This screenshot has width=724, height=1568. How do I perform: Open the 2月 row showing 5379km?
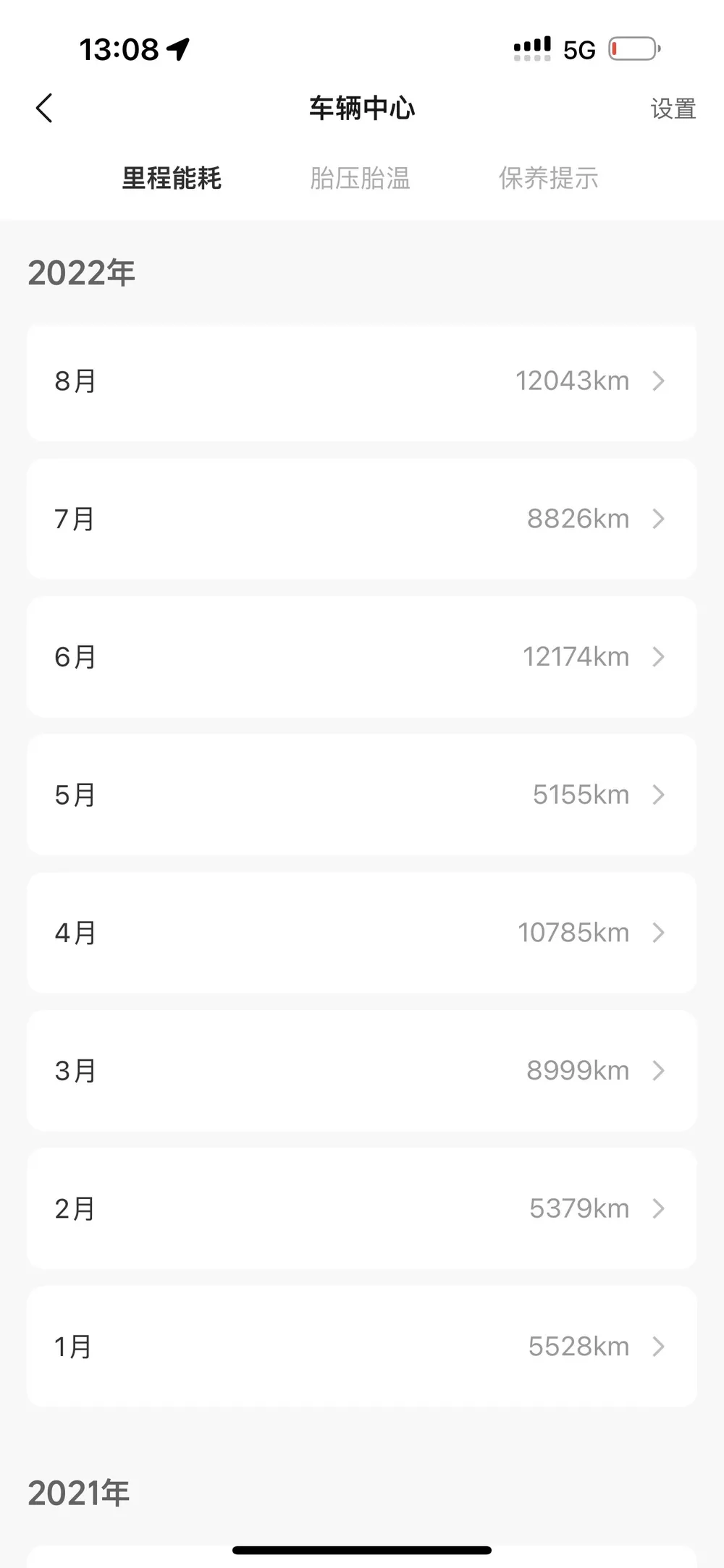362,1208
